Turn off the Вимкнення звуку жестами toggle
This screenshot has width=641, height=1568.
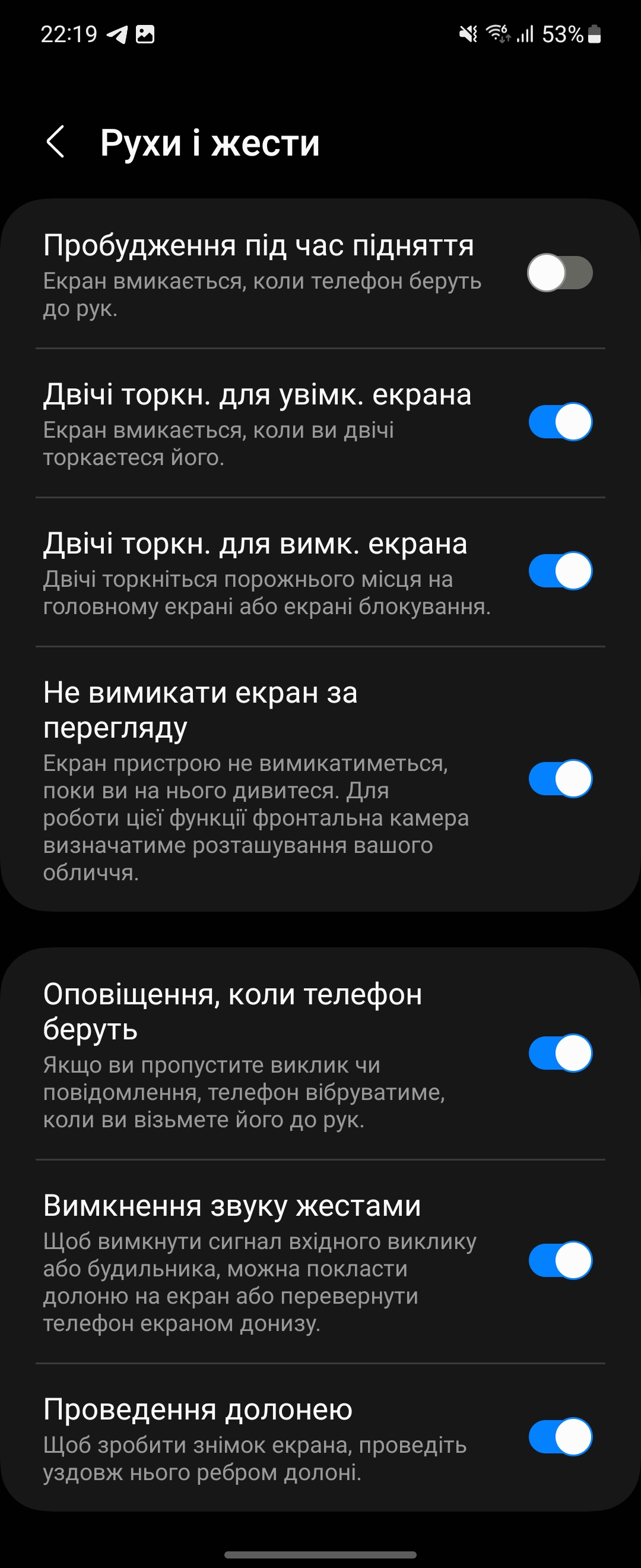coord(560,1260)
